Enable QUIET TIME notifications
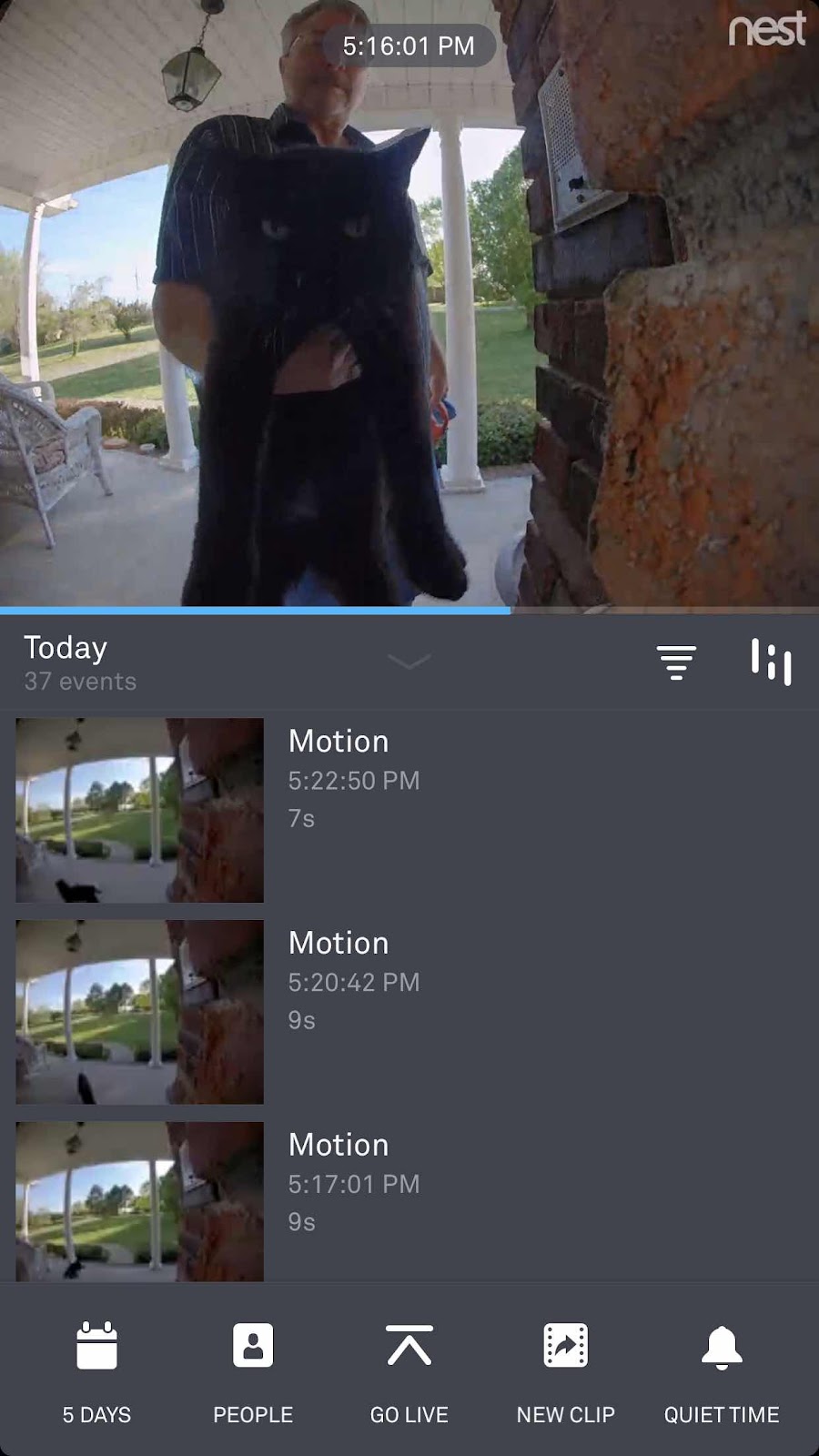The height and width of the screenshot is (1456, 819). click(x=722, y=1370)
